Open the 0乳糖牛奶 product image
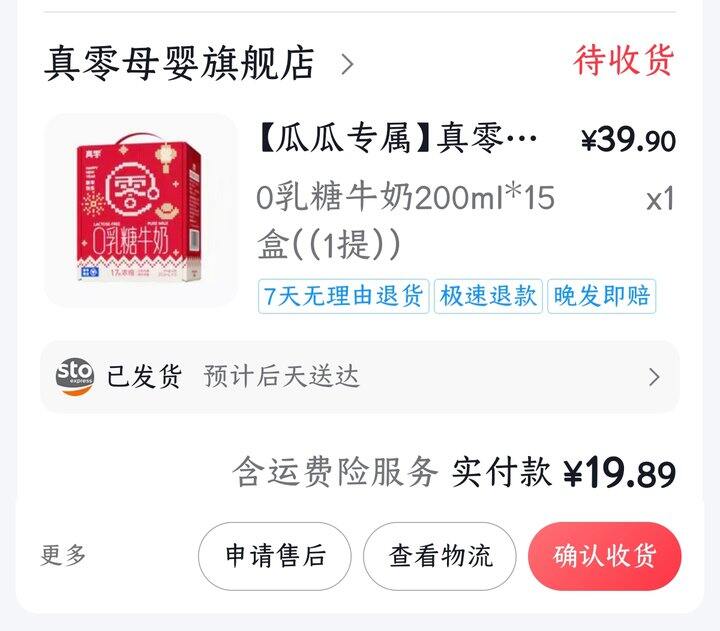 pos(140,210)
